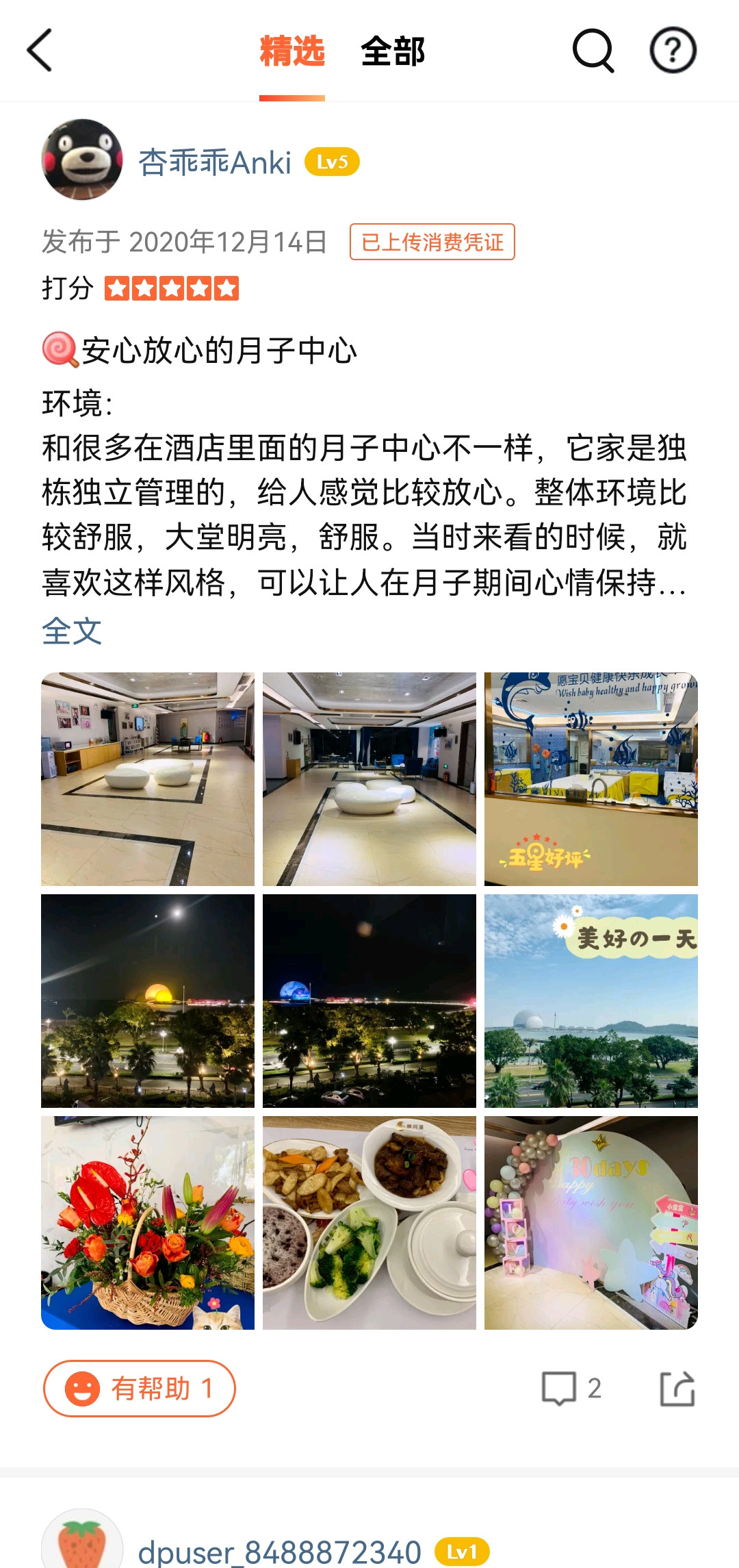The height and width of the screenshot is (1568, 739).
Task: Open the first lobby photo with white seats
Action: tap(148, 779)
